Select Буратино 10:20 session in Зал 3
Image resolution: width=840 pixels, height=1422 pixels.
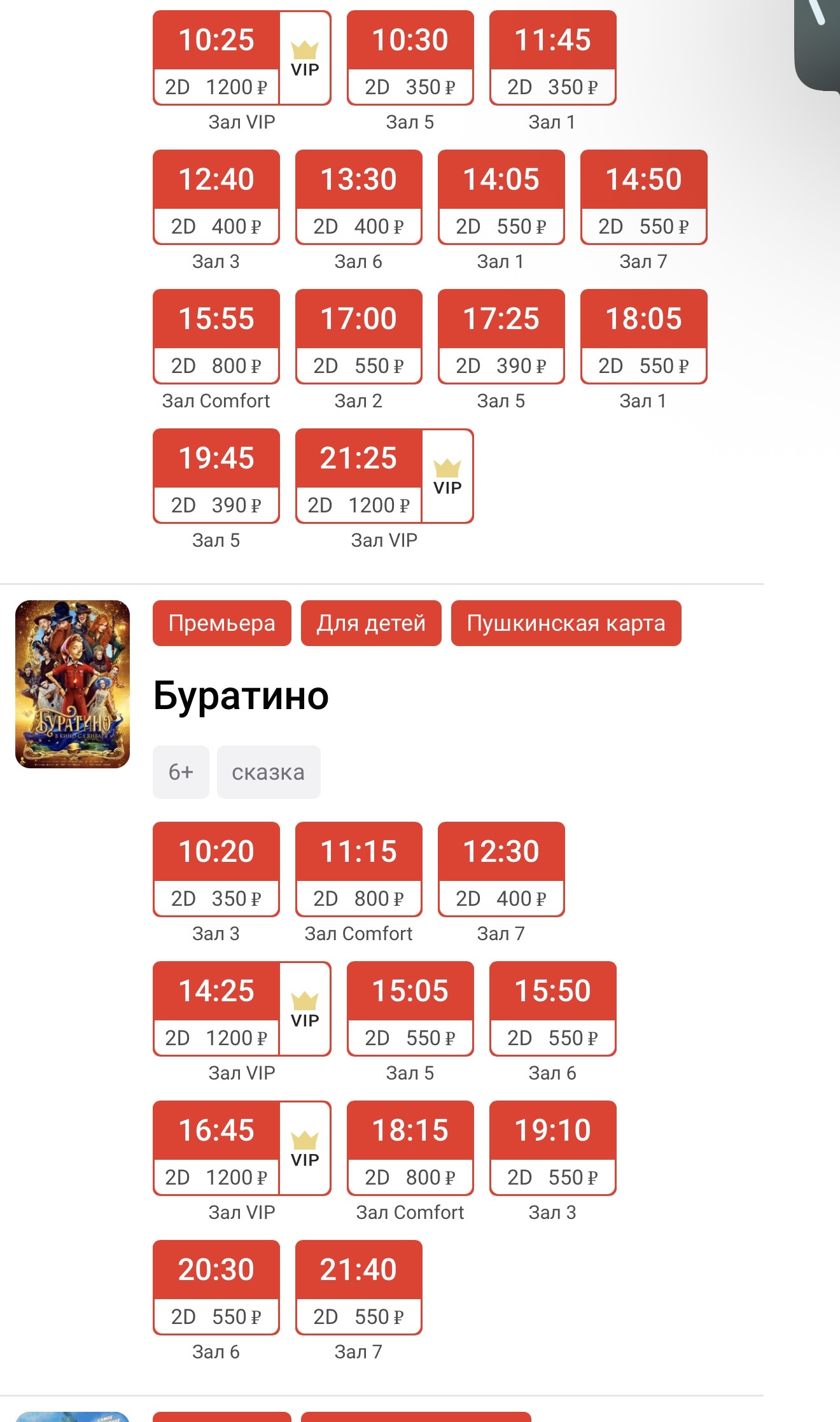(216, 869)
